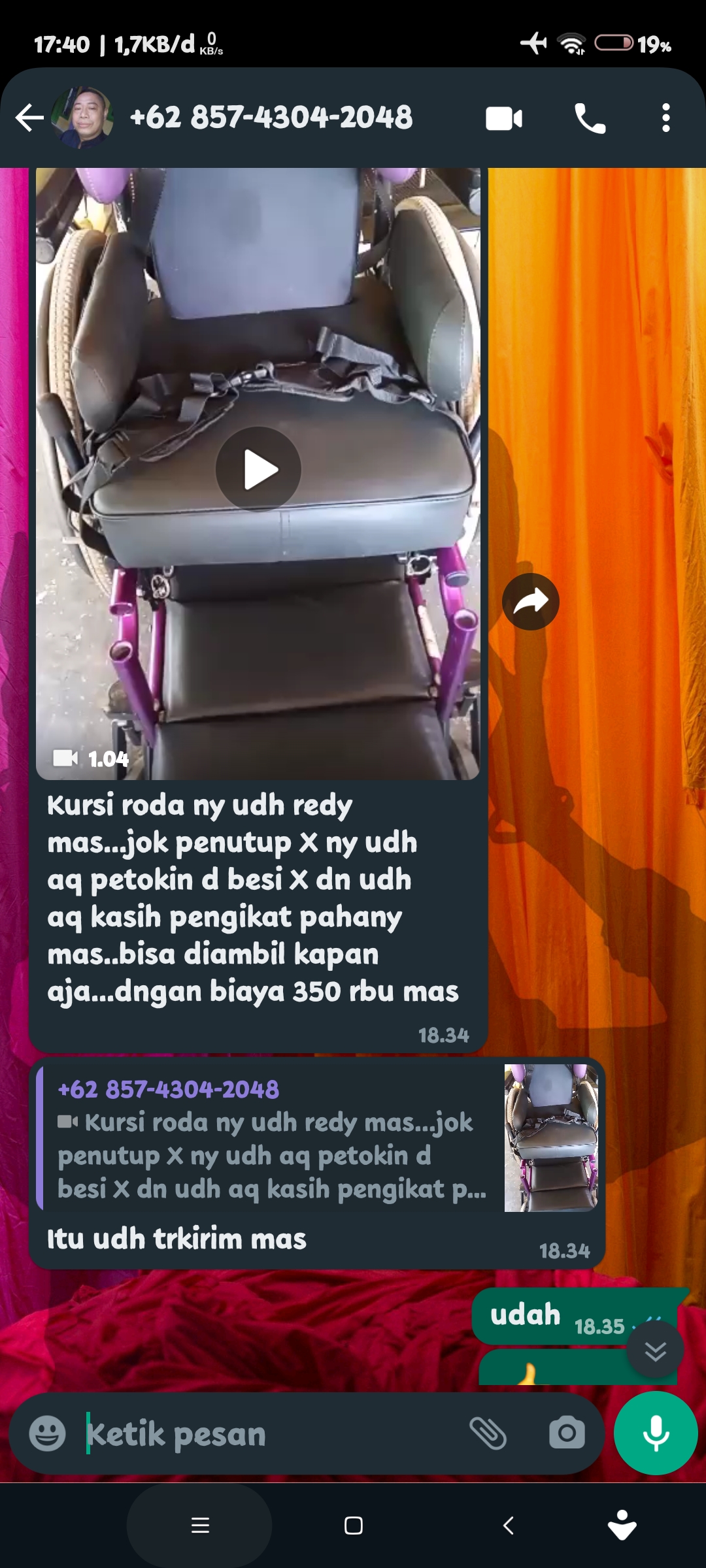The width and height of the screenshot is (706, 1568).
Task: Open contact profile photo
Action: coord(82,118)
